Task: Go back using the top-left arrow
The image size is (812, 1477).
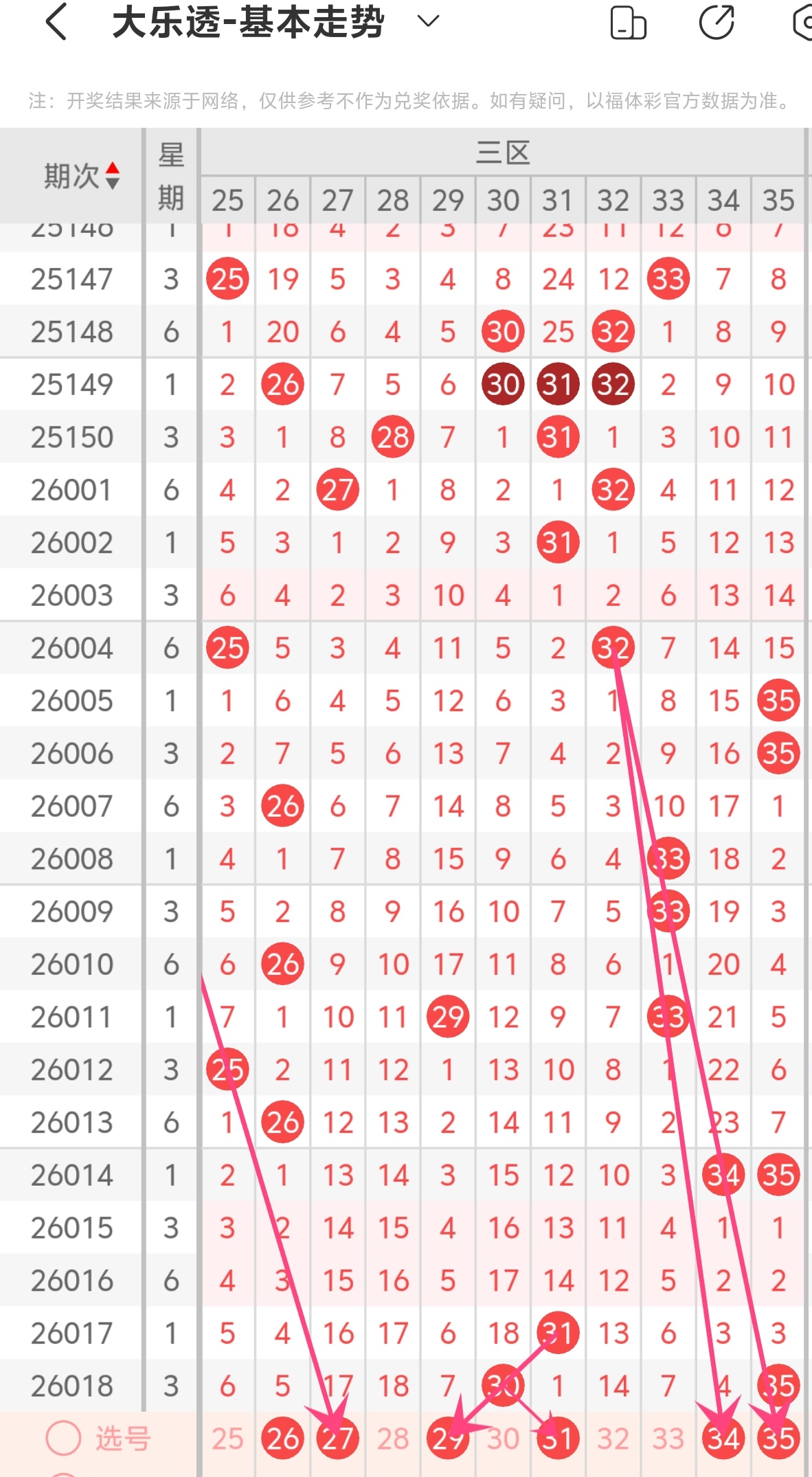Action: [x=56, y=21]
